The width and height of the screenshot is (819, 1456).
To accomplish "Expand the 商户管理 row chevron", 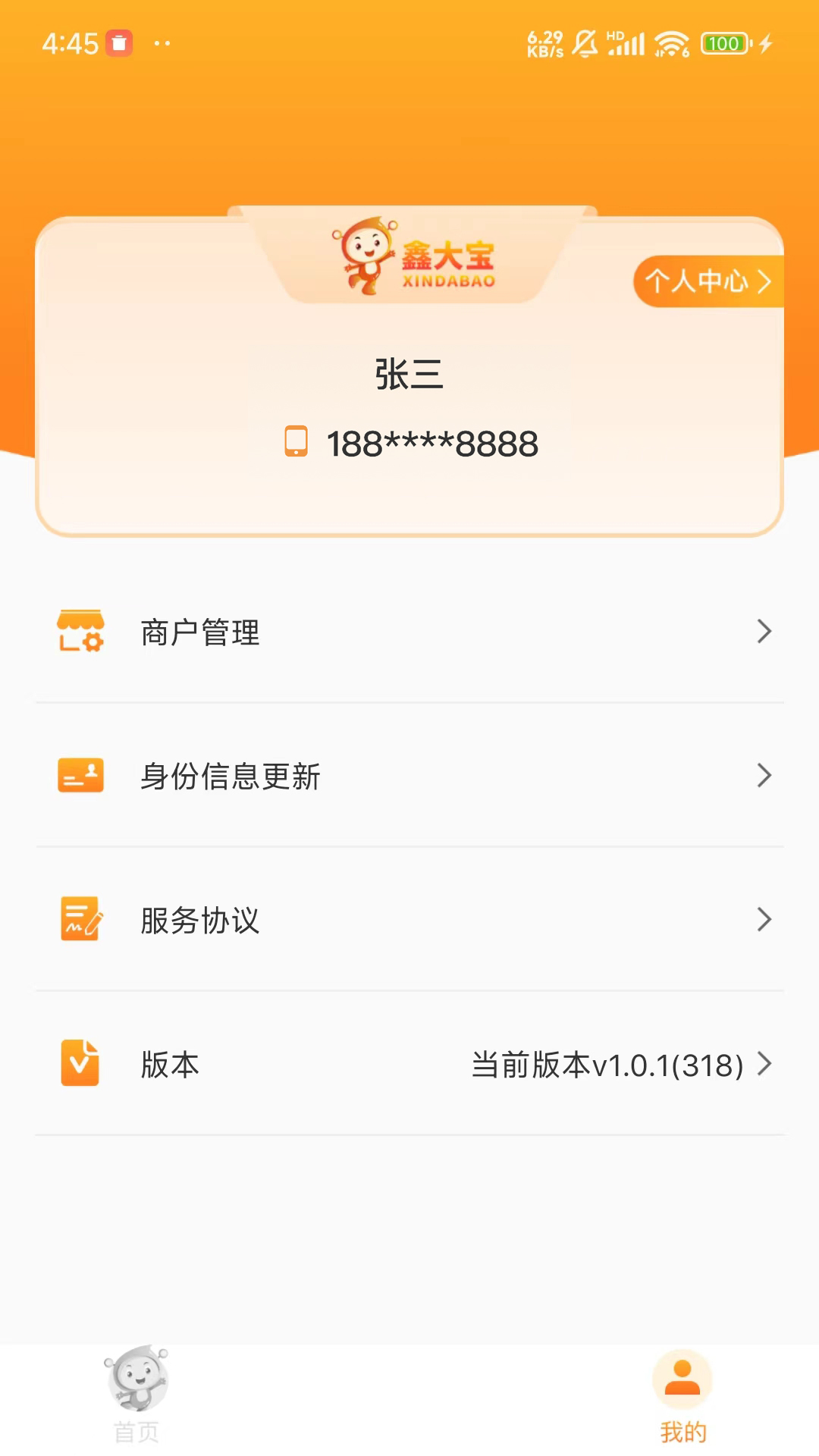I will tap(764, 632).
